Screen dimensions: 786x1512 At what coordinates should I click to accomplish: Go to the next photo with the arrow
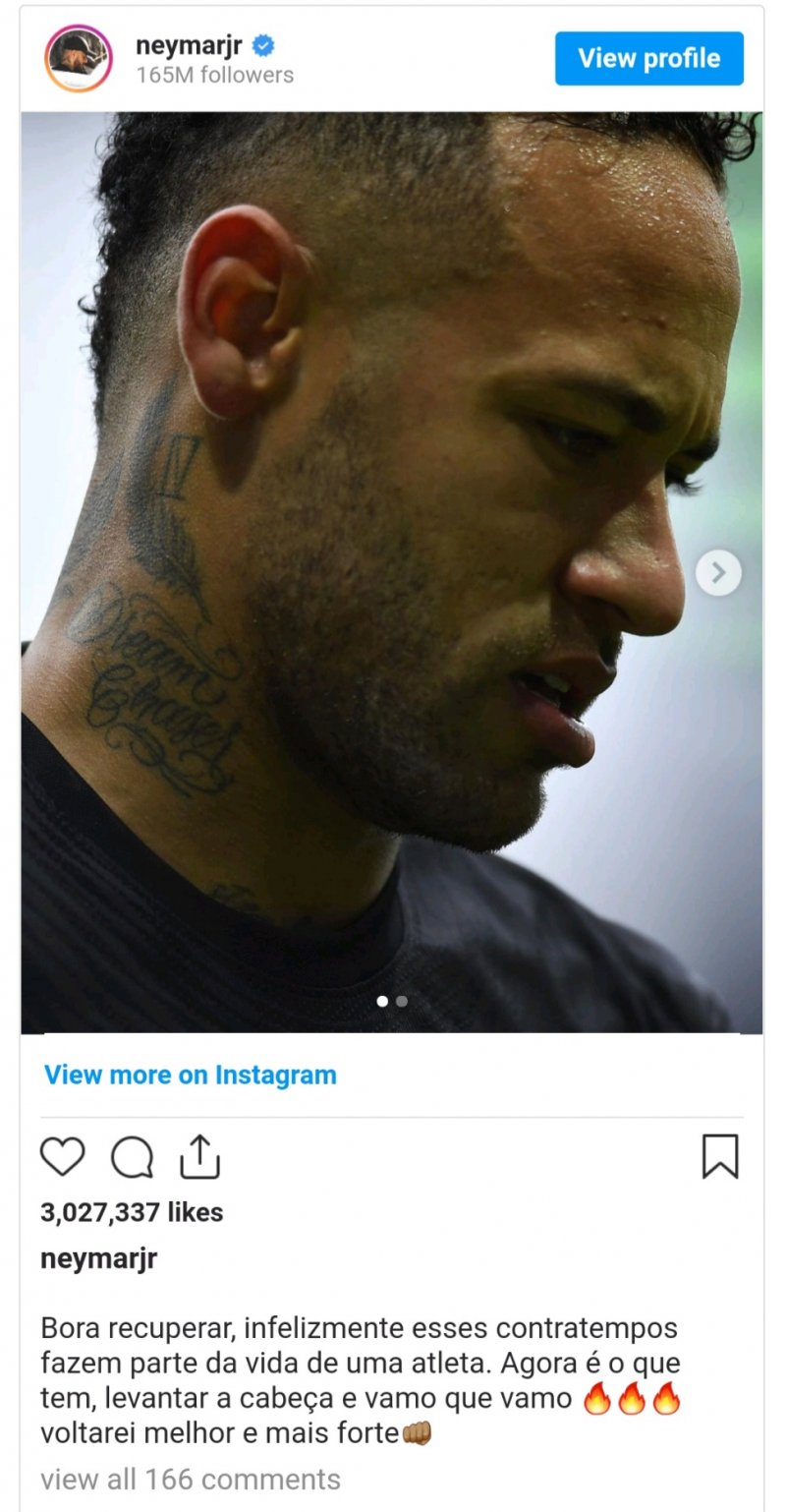pyautogui.click(x=718, y=572)
